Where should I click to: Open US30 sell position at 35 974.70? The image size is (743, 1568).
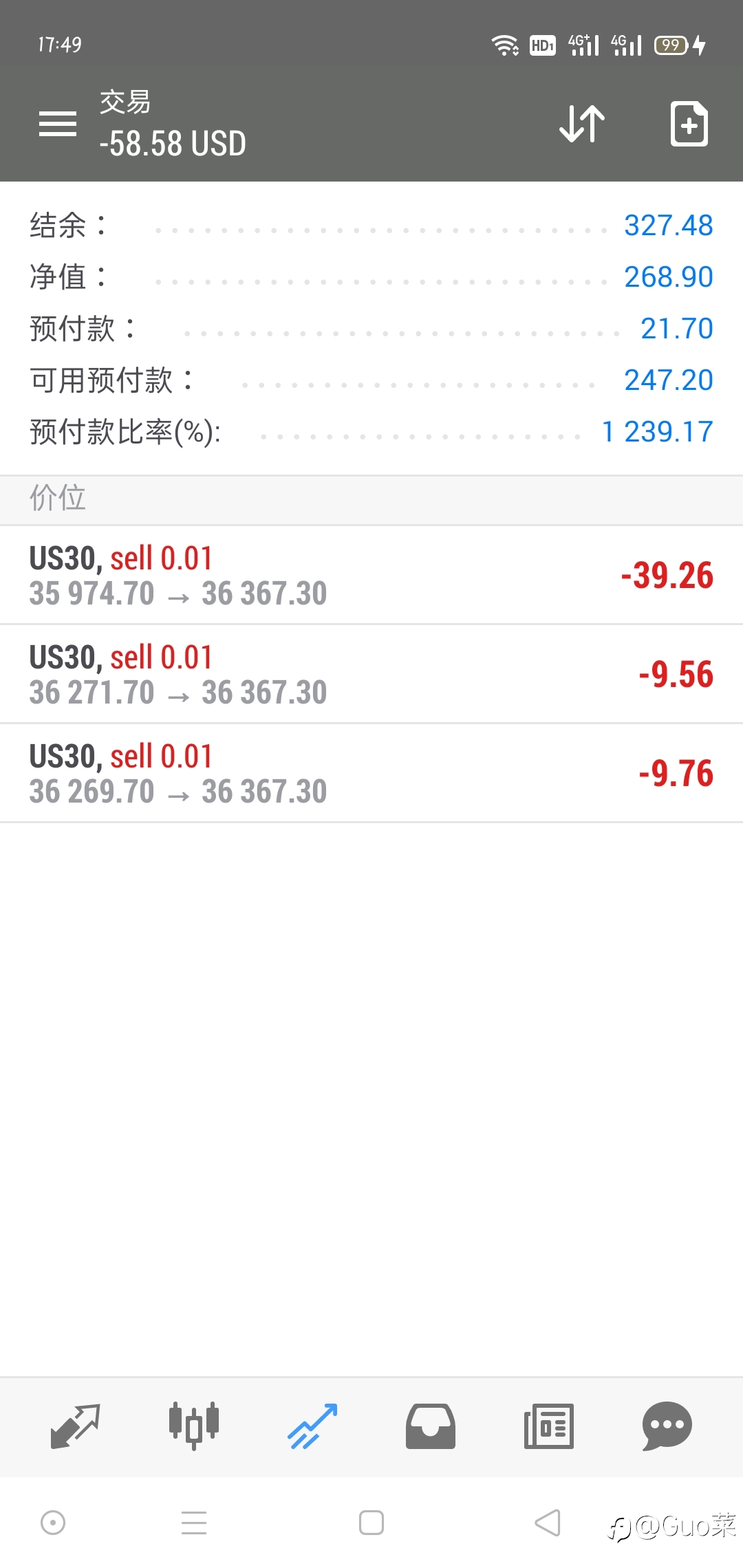[371, 575]
